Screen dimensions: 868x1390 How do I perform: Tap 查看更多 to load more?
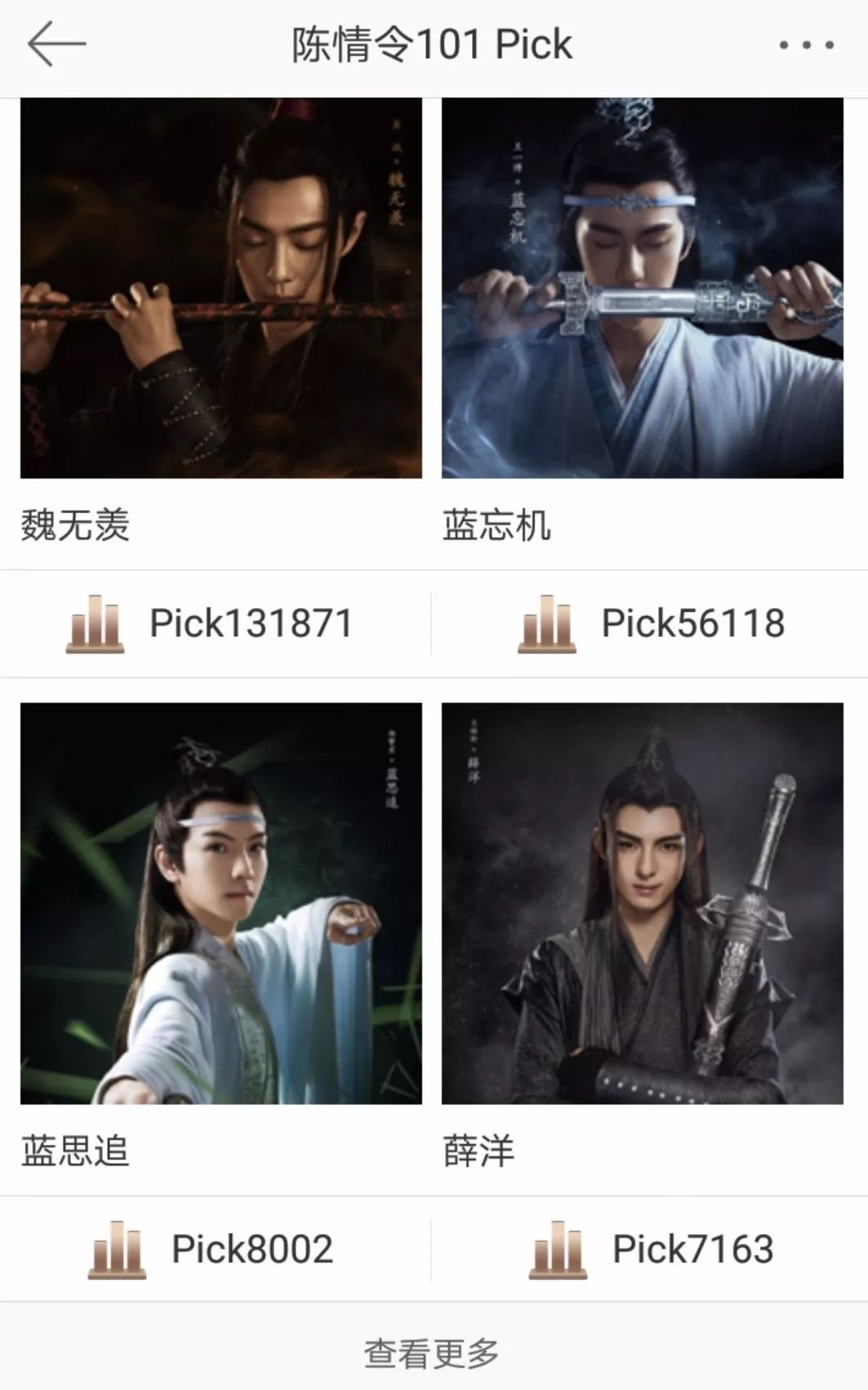(432, 1352)
